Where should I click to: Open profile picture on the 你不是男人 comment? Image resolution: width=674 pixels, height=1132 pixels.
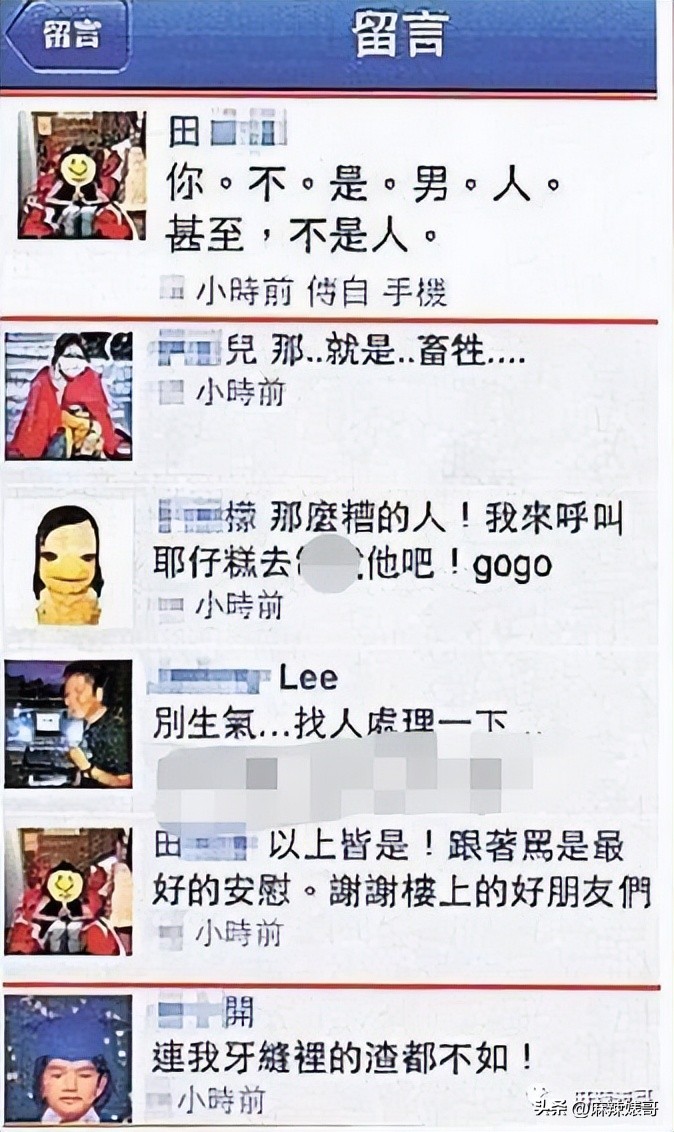pos(82,175)
